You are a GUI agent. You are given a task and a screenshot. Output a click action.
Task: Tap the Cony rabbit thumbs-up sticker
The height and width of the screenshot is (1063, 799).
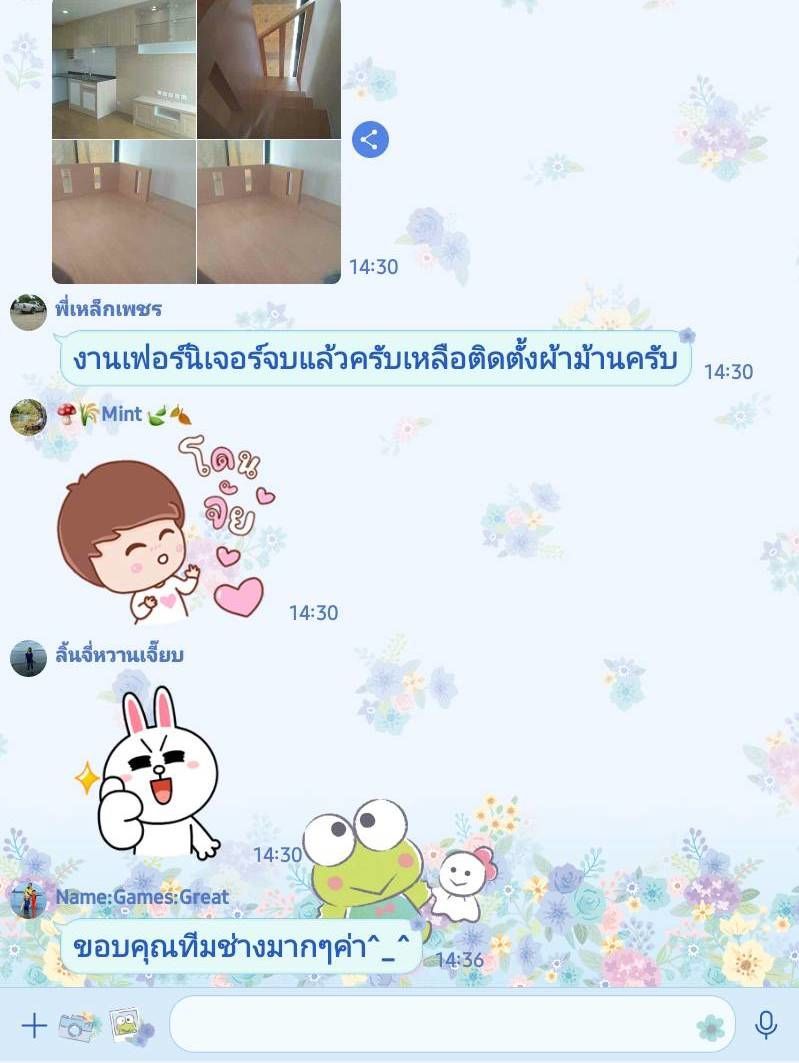click(155, 775)
